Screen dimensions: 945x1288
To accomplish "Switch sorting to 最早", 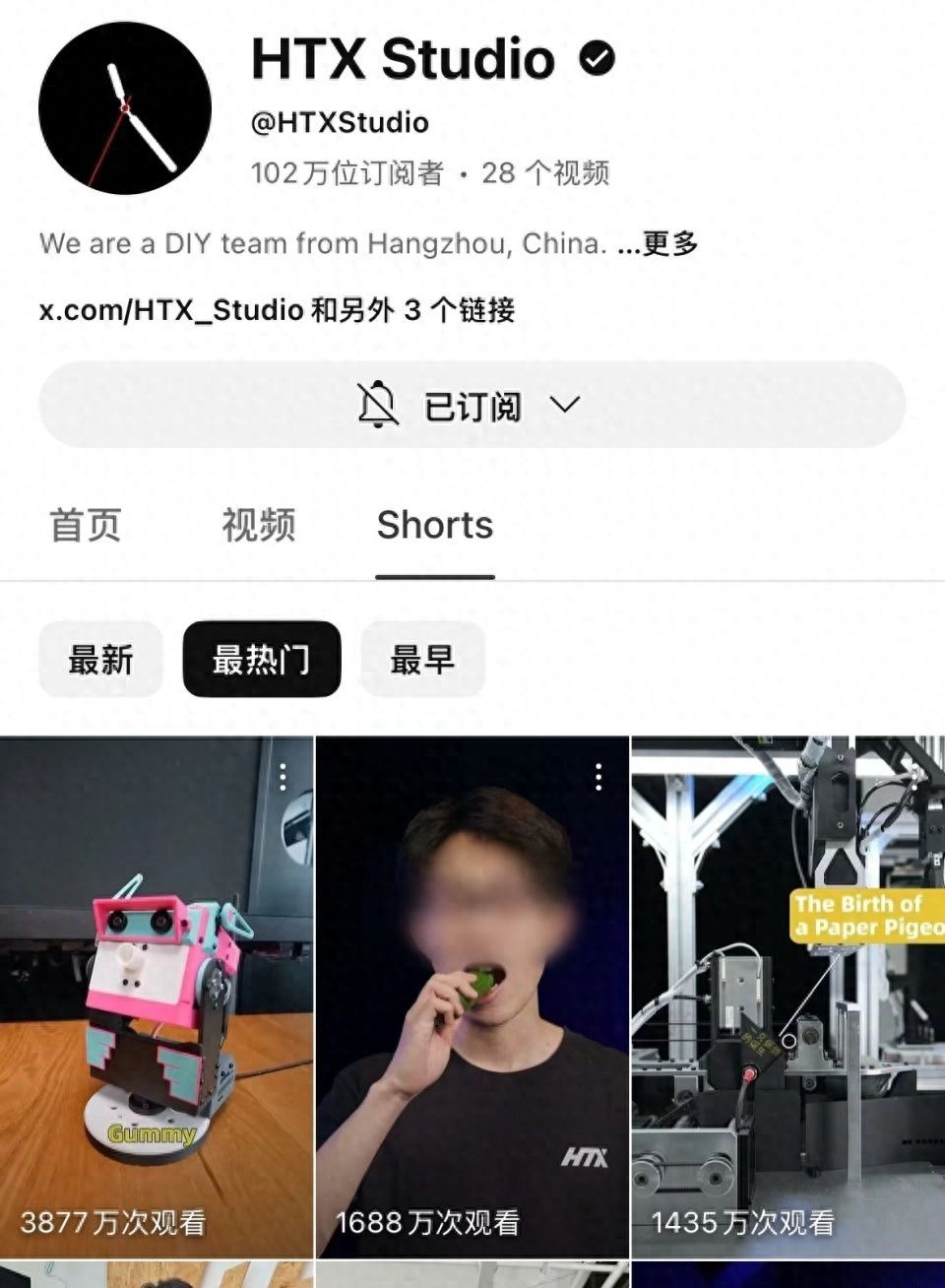I will click(422, 661).
